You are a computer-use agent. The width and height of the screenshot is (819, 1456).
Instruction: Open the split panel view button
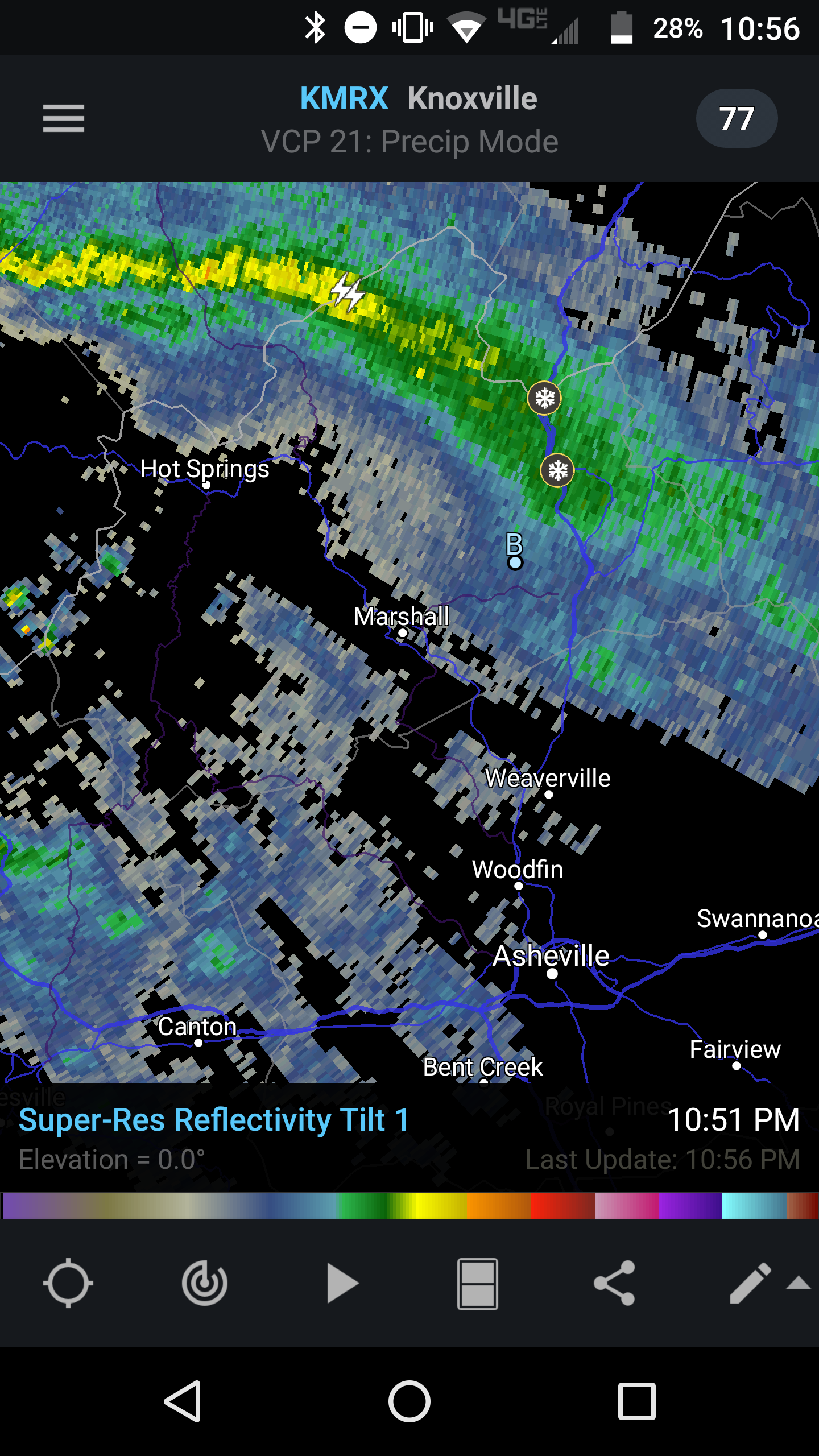pos(478,1284)
